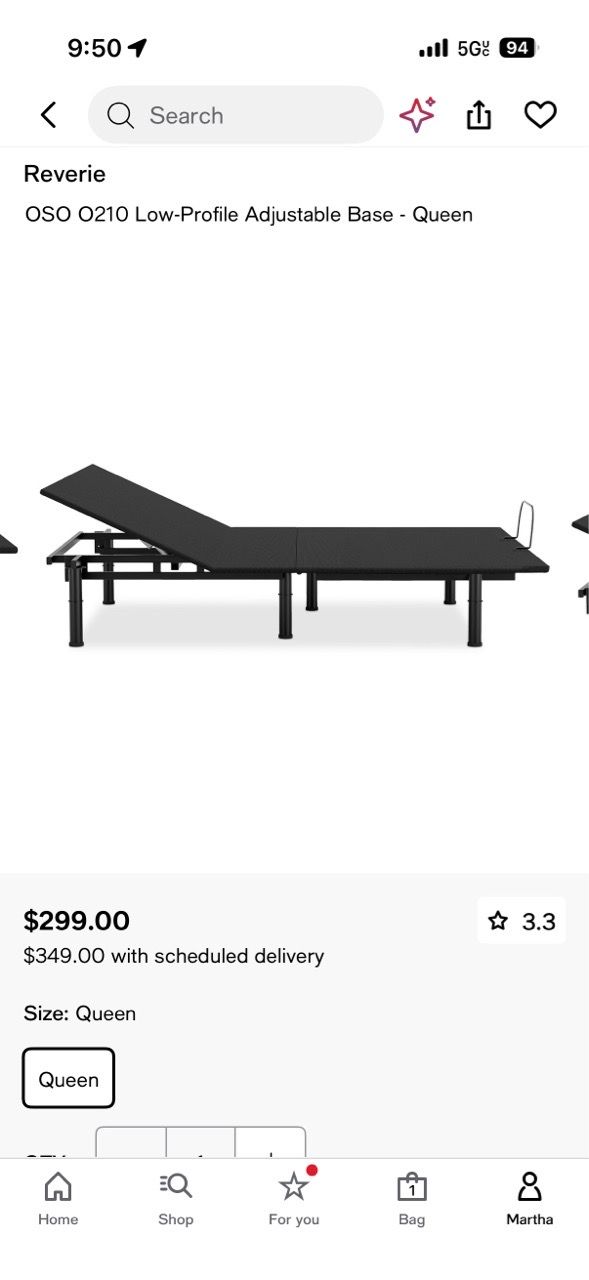Switch to the Shop tab
This screenshot has width=589, height=1280.
point(175,1199)
